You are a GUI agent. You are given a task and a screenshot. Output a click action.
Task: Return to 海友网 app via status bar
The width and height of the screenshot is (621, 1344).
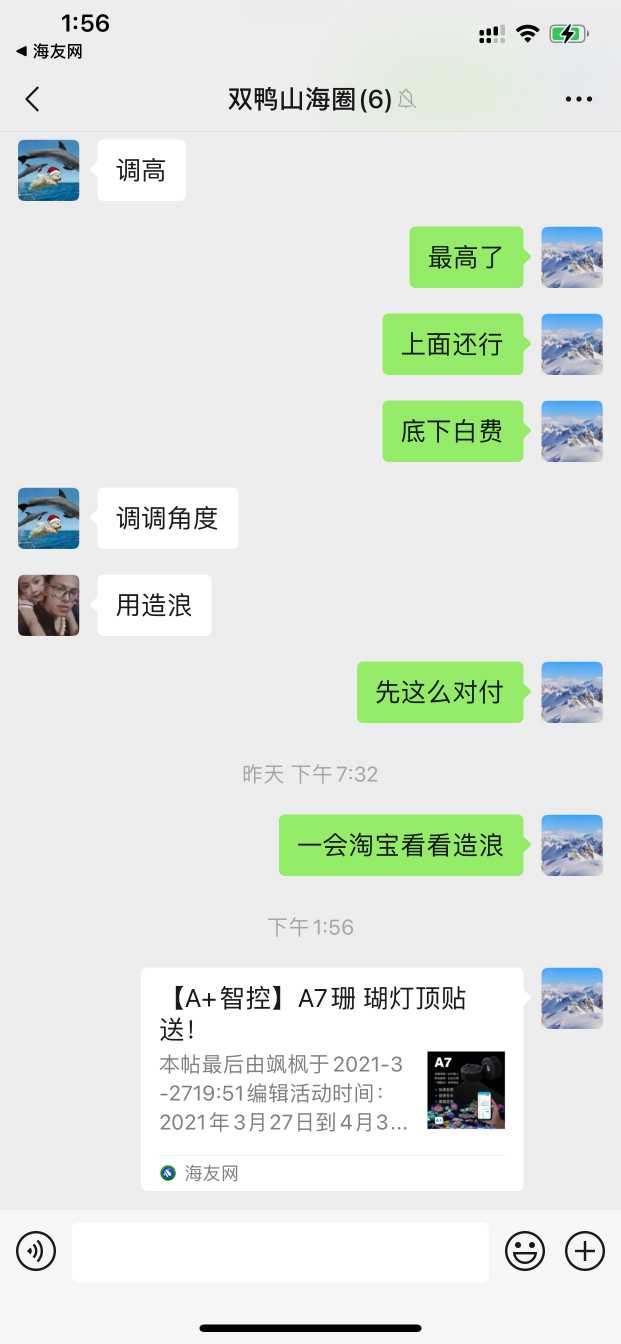point(50,52)
